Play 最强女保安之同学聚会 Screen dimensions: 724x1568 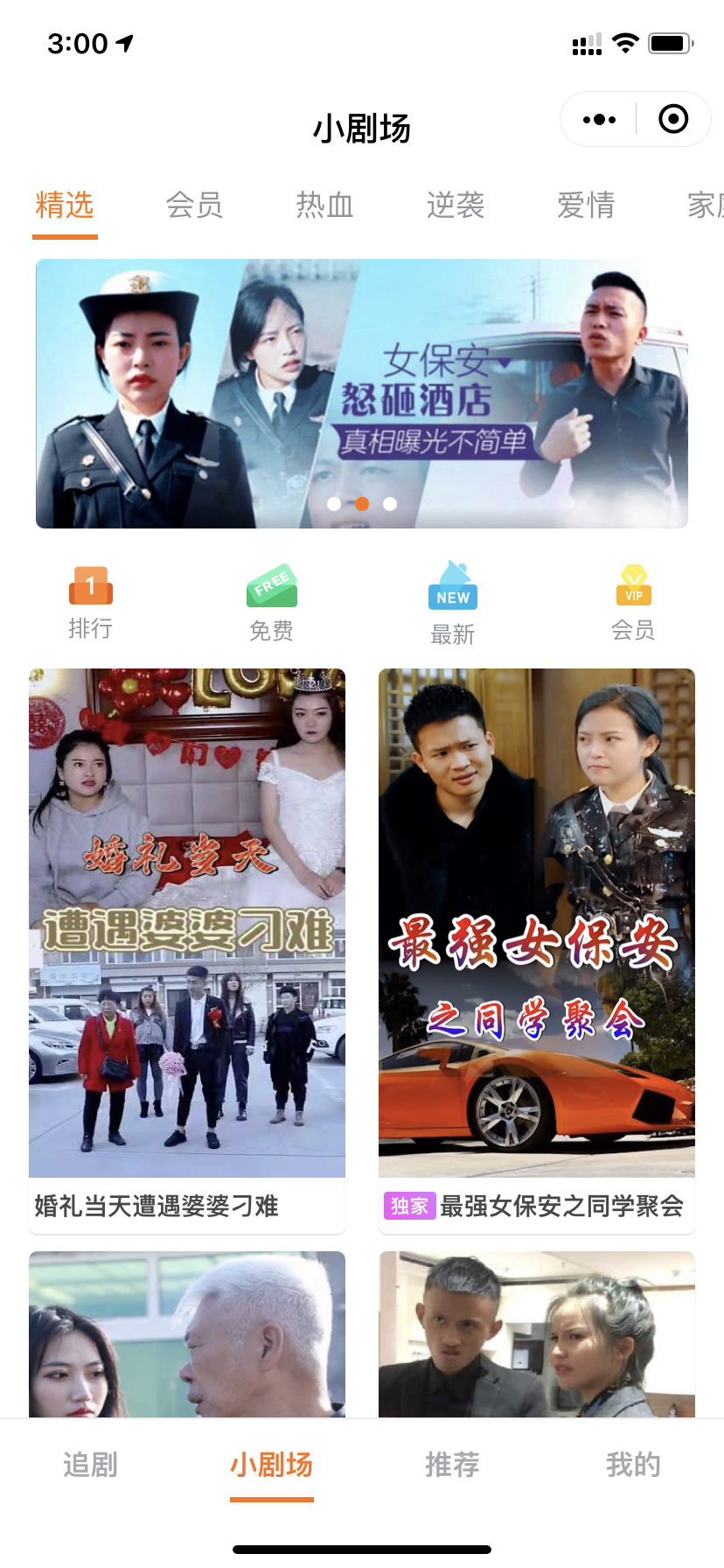pos(537,949)
